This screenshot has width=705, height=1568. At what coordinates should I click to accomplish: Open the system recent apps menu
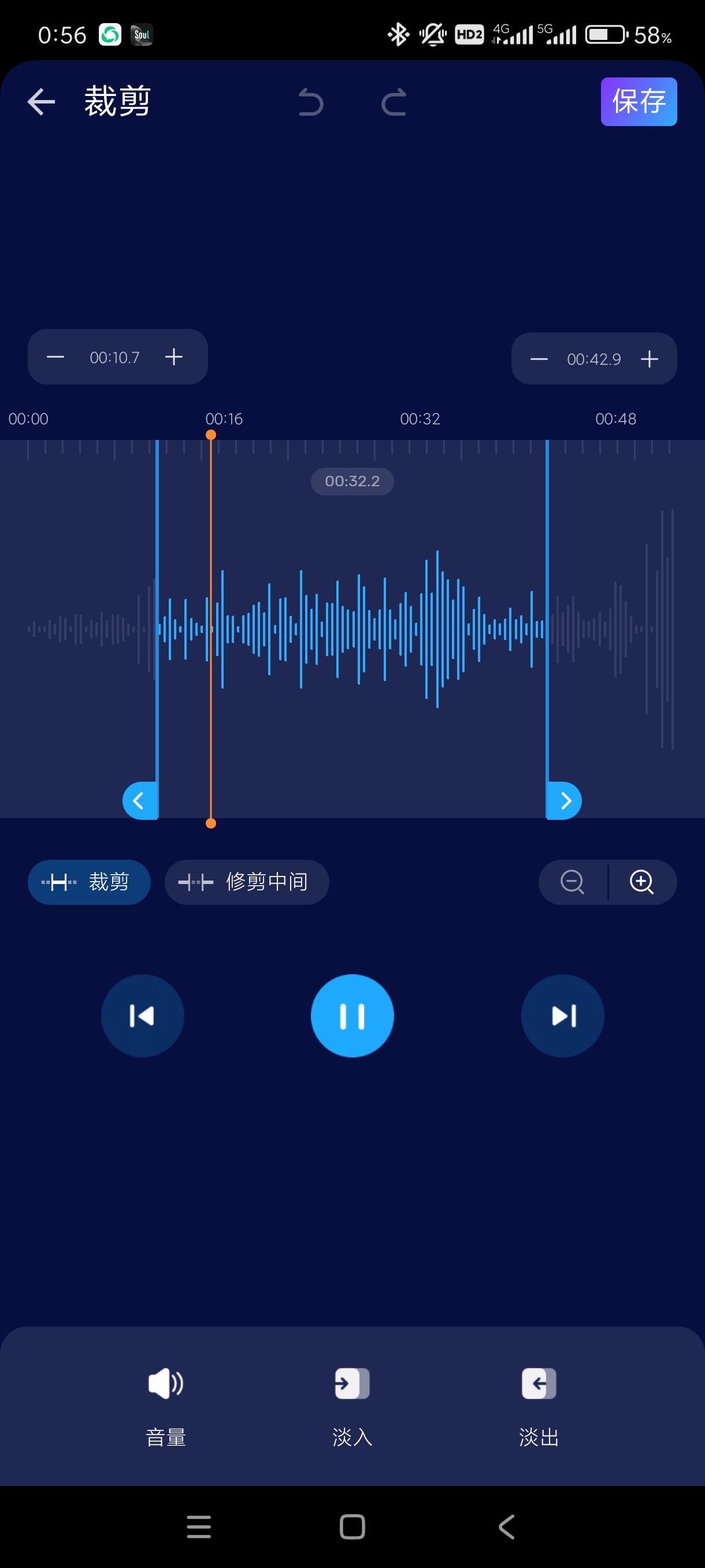(199, 1526)
